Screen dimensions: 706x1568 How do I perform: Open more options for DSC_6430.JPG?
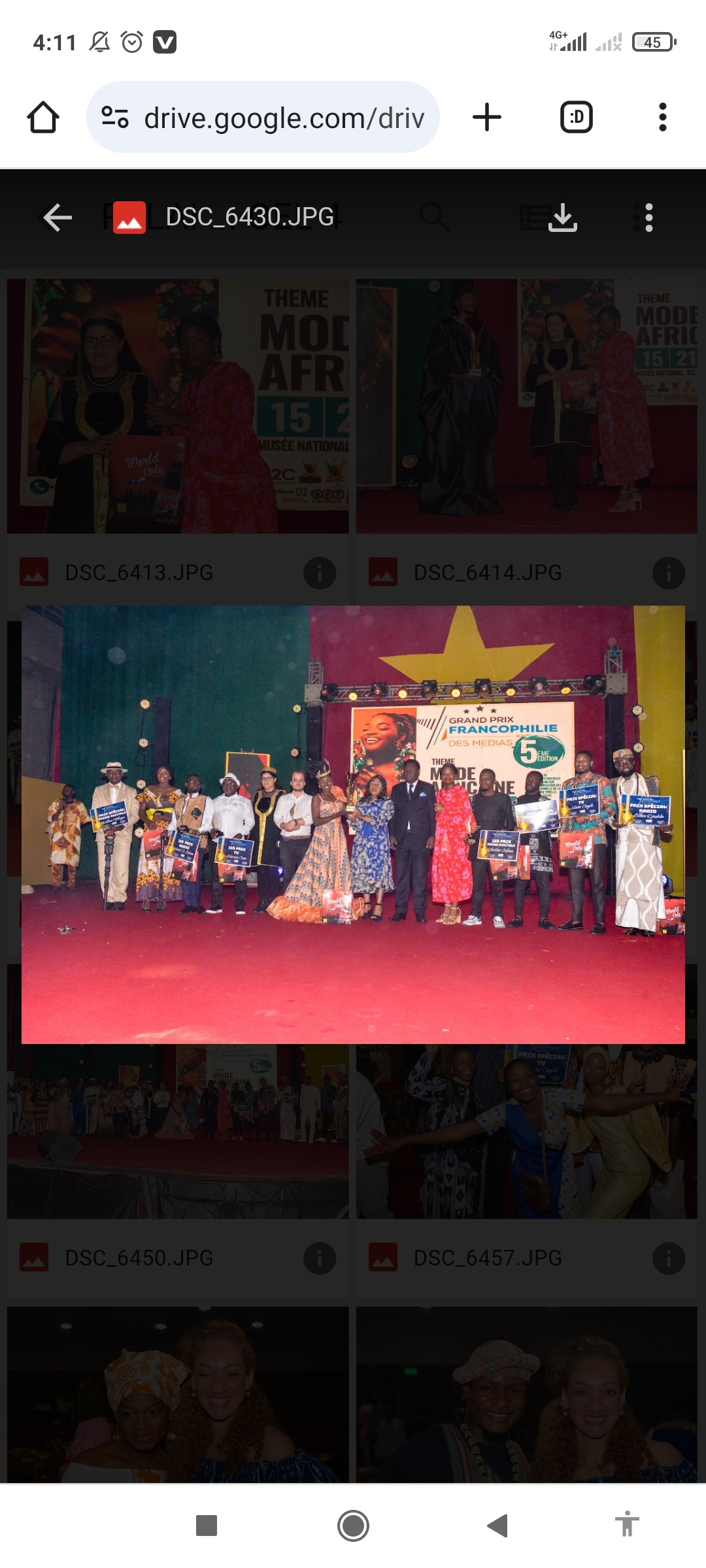click(x=648, y=218)
